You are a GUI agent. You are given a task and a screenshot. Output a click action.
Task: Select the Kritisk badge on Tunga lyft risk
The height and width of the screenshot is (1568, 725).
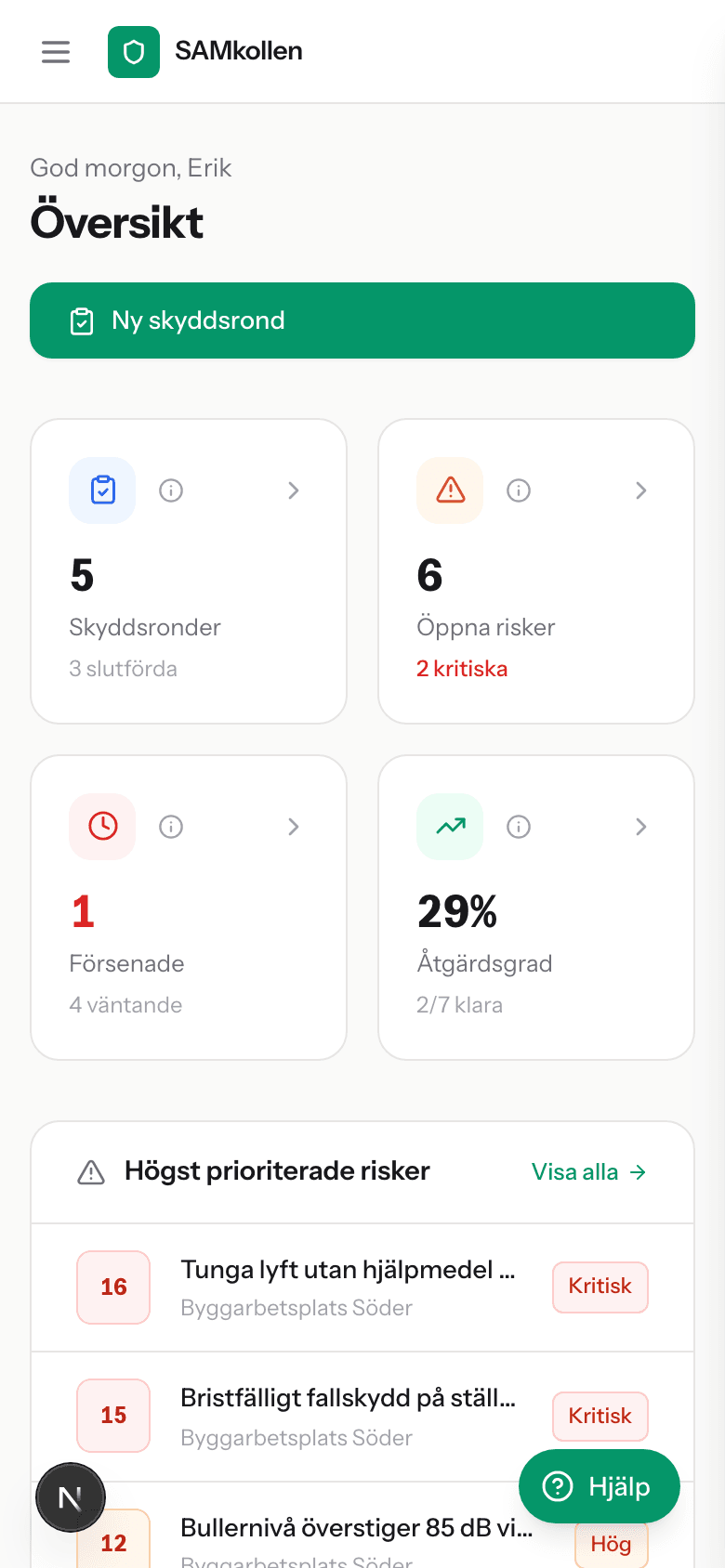[x=600, y=1287]
